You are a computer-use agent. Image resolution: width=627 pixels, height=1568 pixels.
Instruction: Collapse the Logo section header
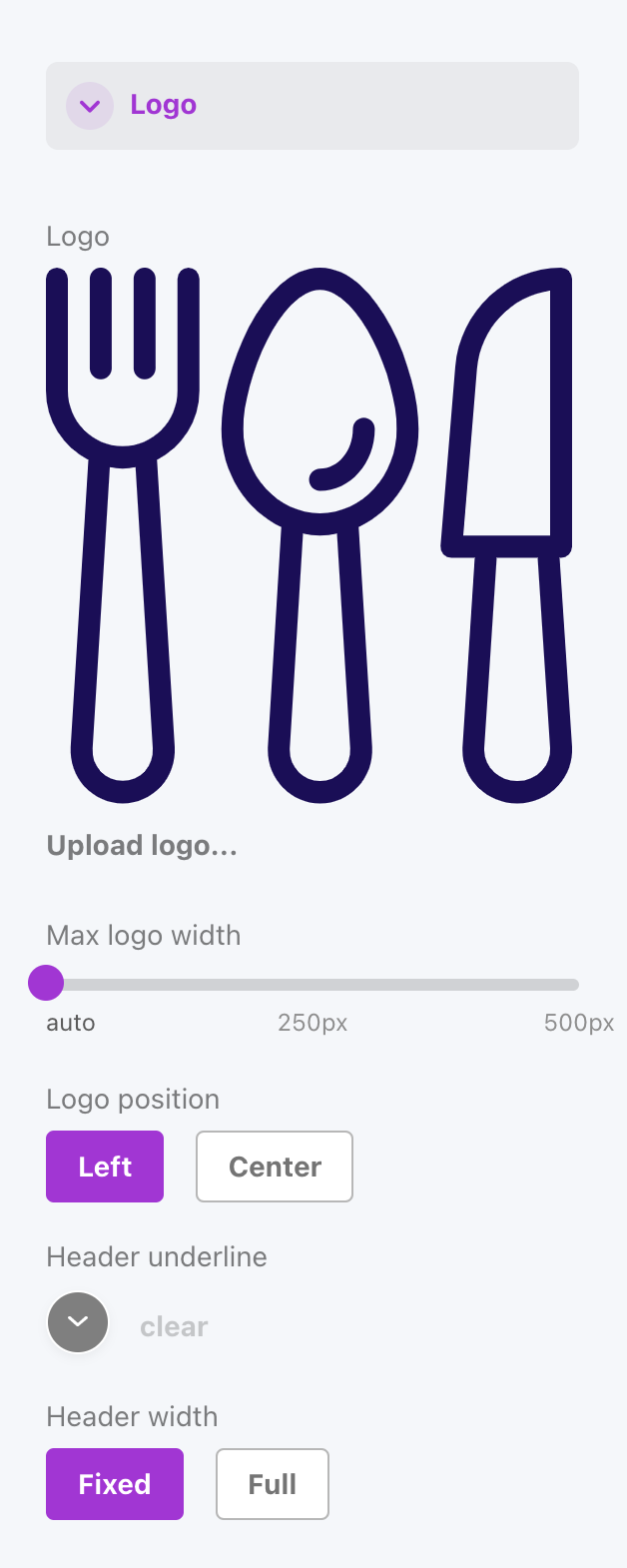pos(90,106)
